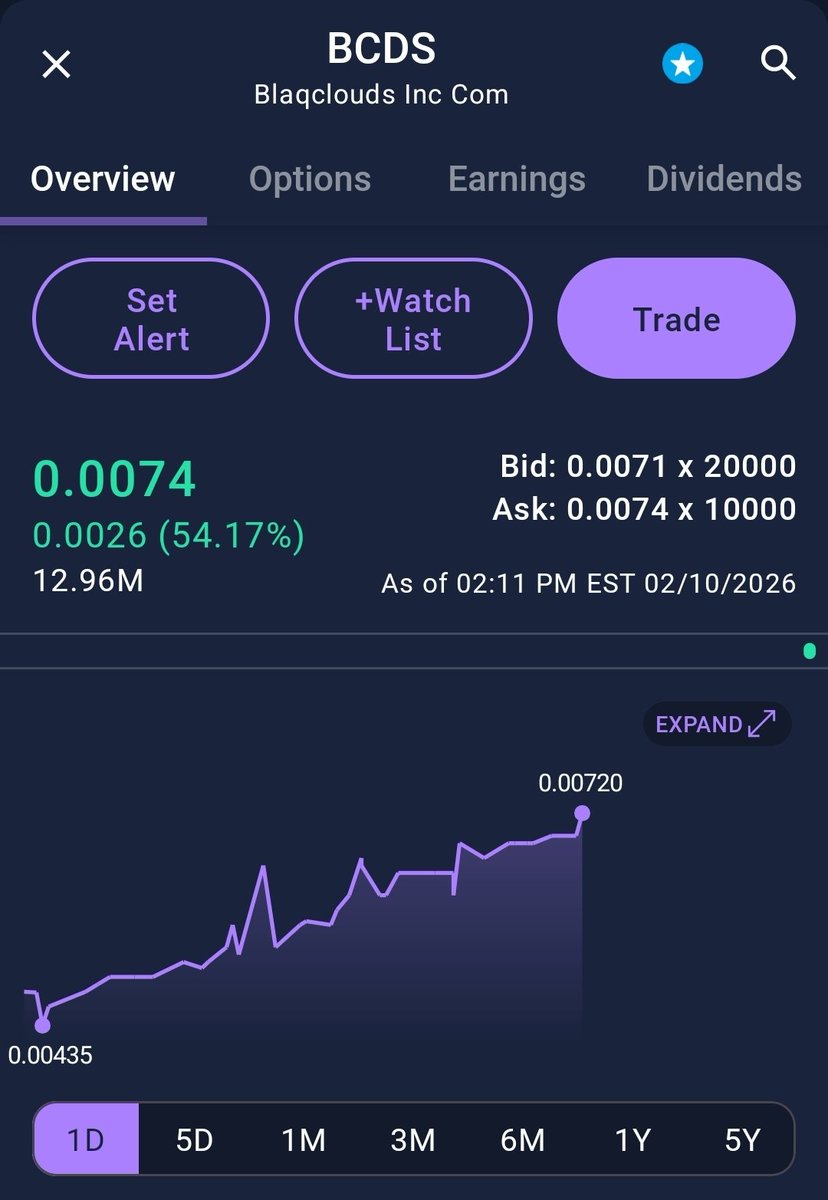828x1200 pixels.
Task: Tap the blue star favorite icon
Action: 683,65
